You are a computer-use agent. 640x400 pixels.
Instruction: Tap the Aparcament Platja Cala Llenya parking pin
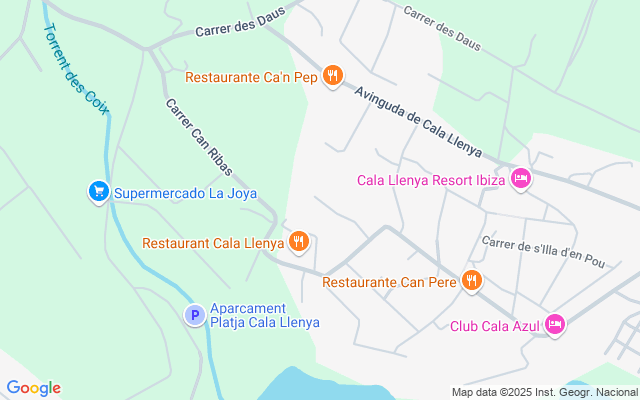coord(195,315)
